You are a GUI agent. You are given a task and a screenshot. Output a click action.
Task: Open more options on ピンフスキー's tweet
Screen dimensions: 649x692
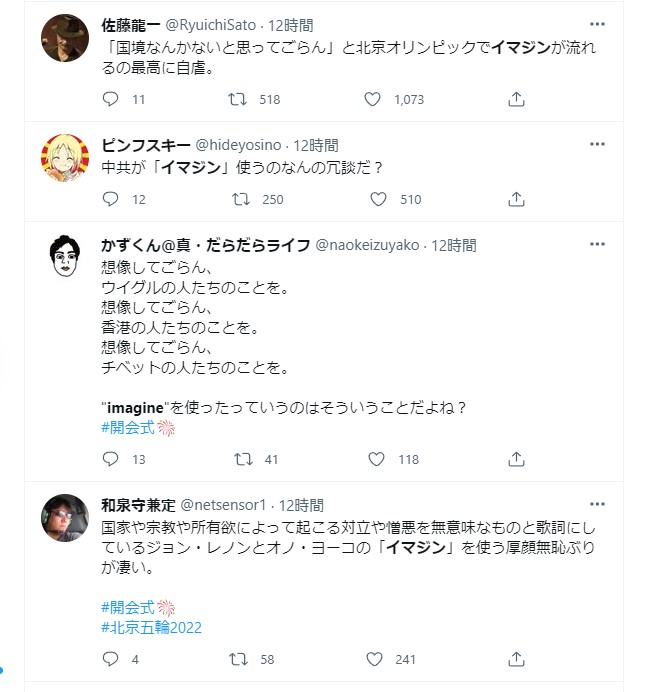597,145
